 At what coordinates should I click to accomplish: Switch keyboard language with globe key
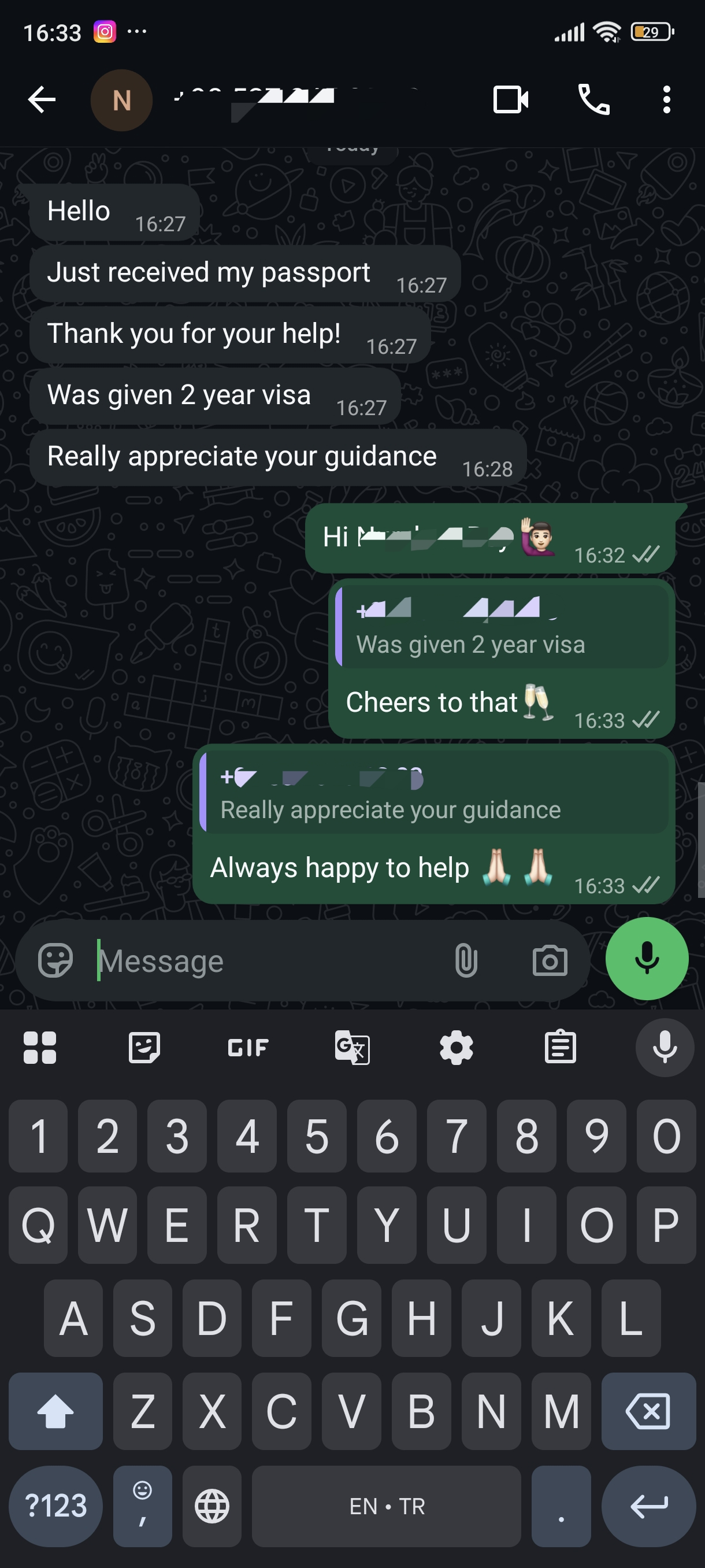[x=211, y=1506]
